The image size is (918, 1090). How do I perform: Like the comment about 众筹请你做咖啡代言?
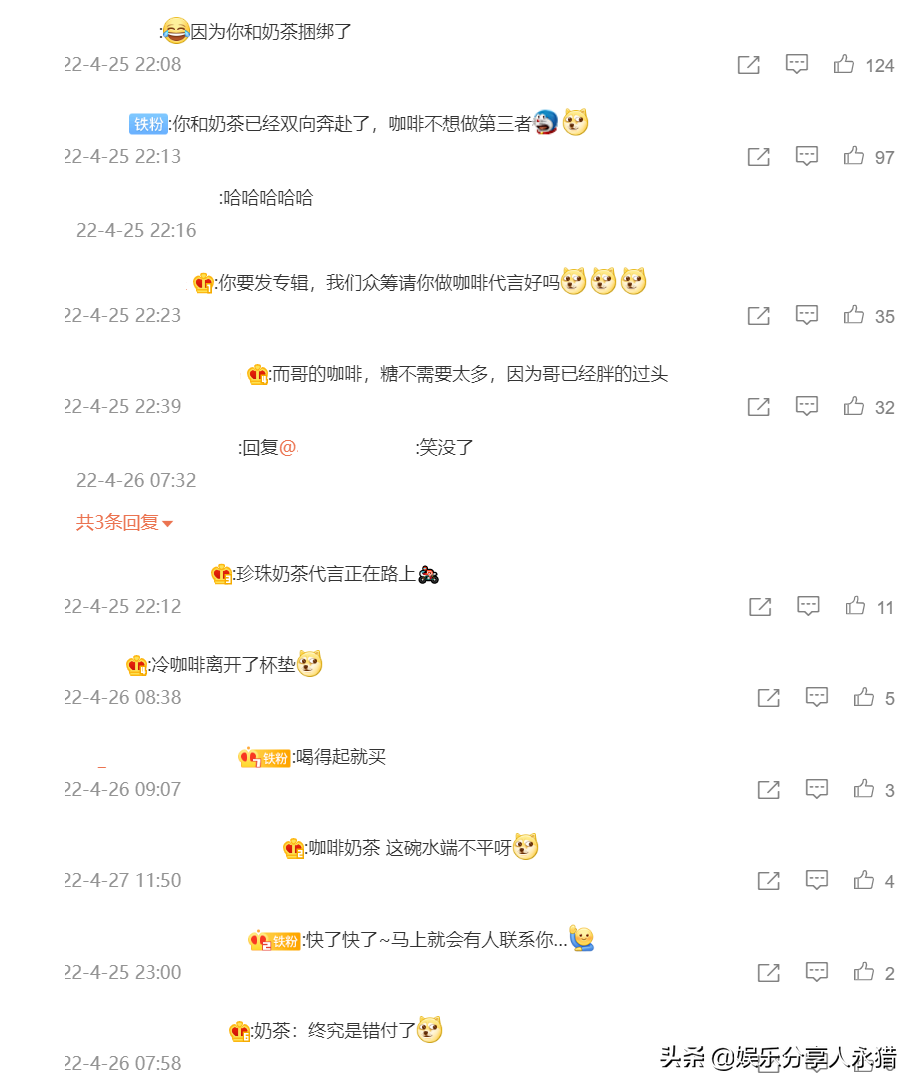[854, 316]
